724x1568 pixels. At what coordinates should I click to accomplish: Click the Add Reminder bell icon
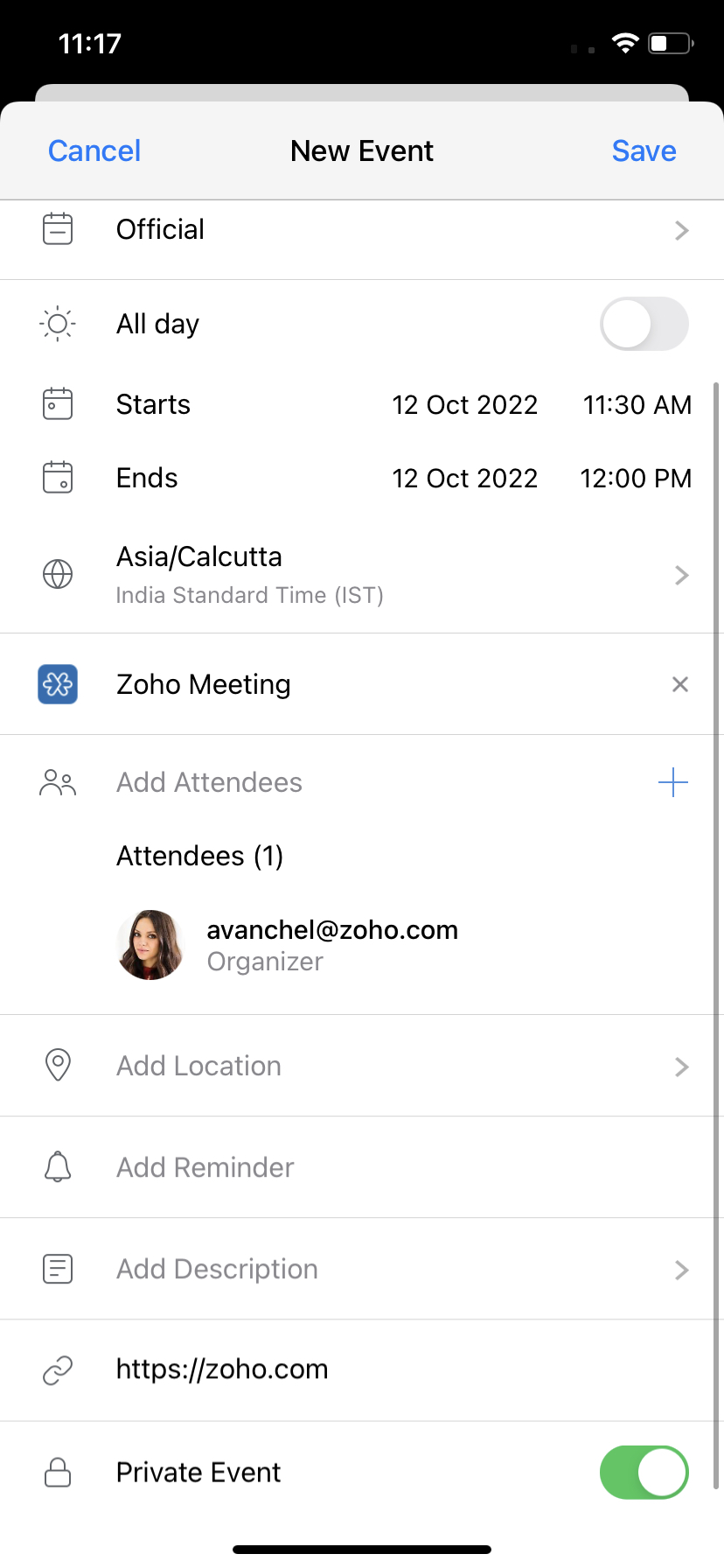click(57, 1166)
